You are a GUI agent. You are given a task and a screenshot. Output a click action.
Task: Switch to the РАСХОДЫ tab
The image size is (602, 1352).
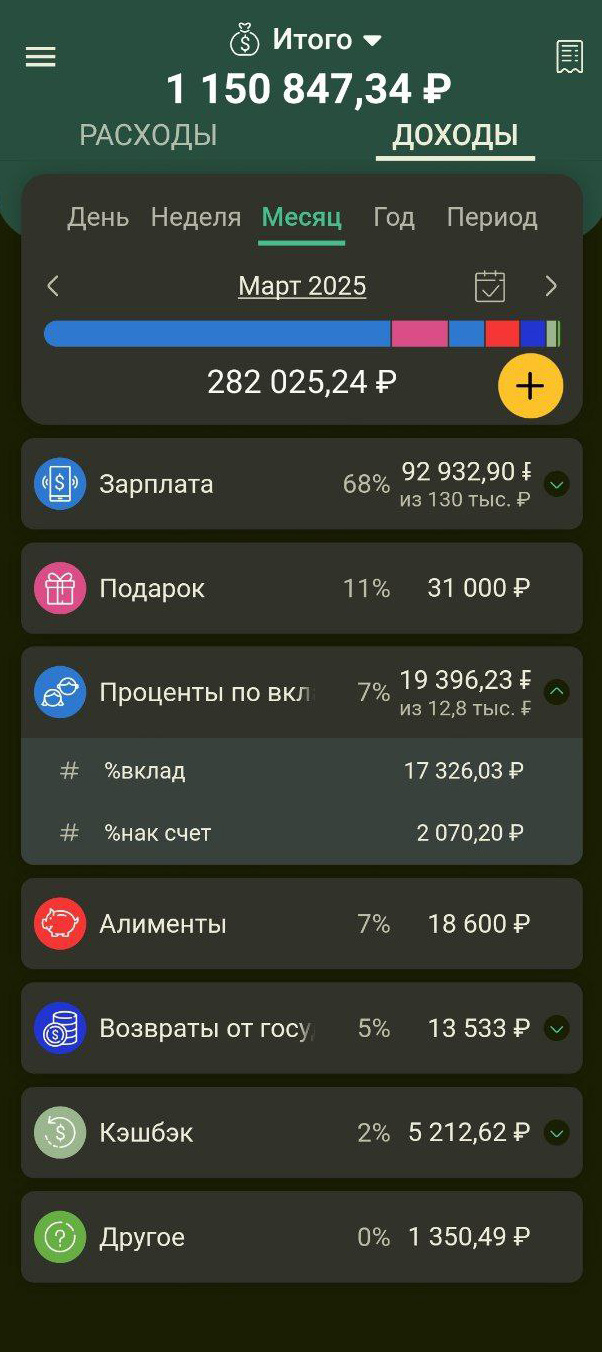pyautogui.click(x=148, y=135)
